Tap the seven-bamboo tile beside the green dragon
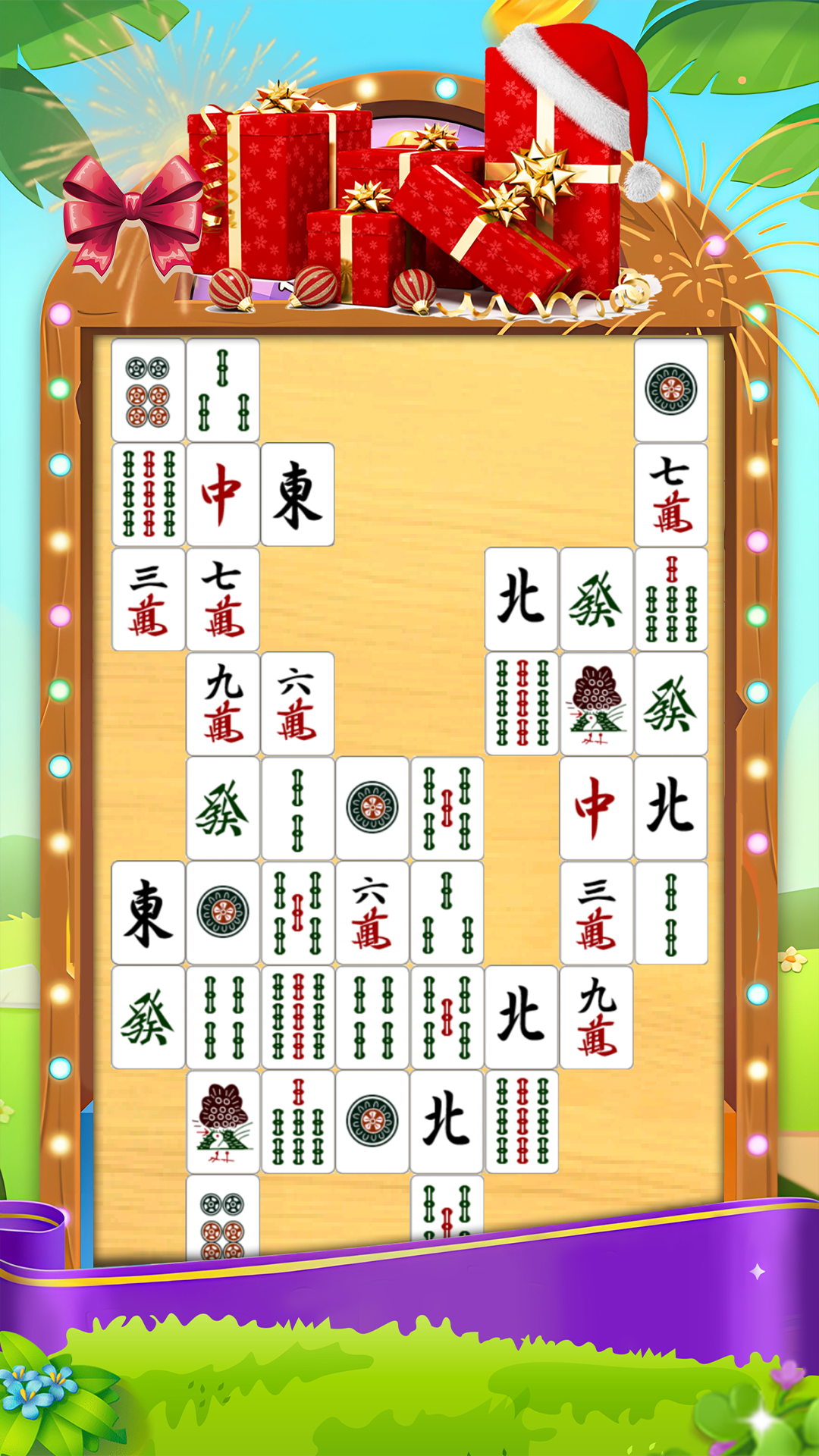 click(x=671, y=599)
